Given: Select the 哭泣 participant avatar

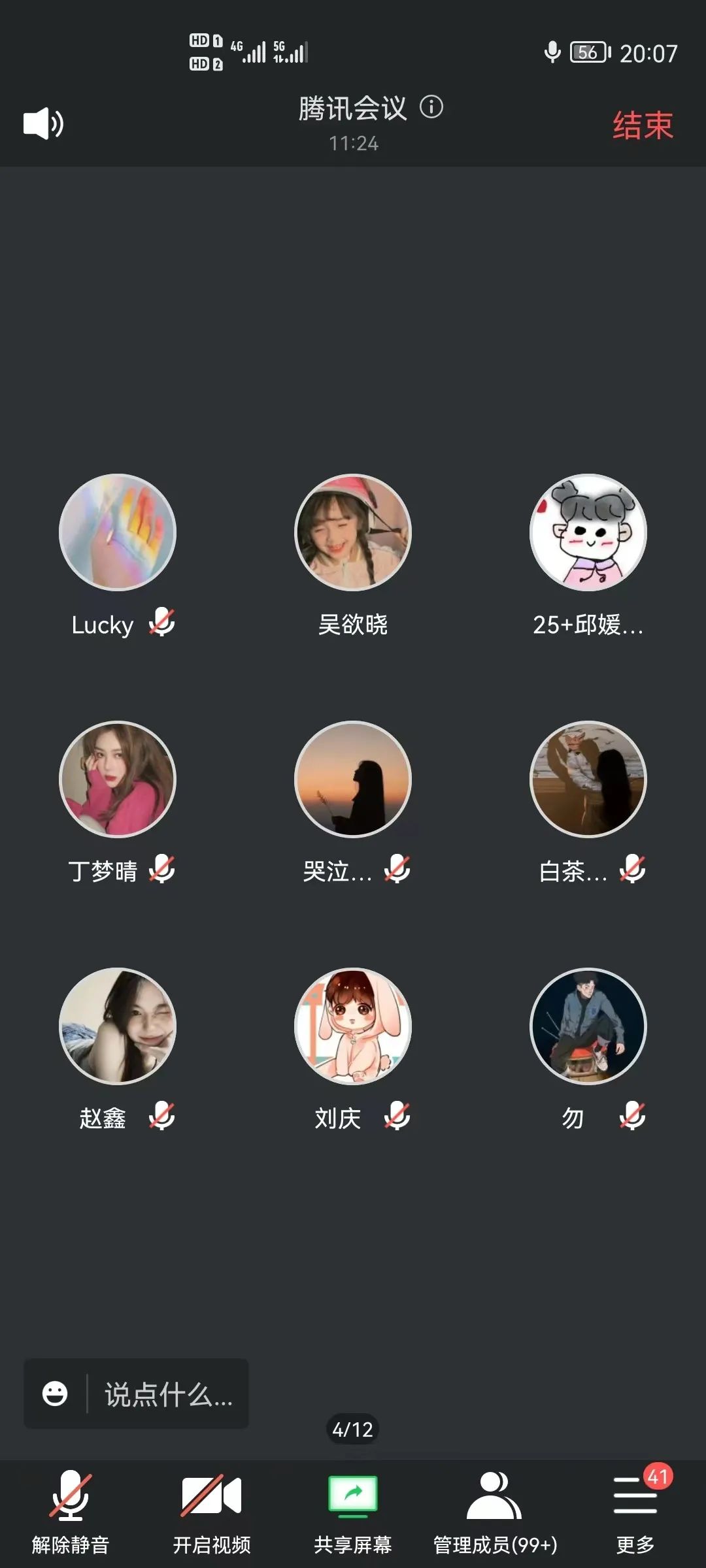Looking at the screenshot, I should [x=353, y=779].
